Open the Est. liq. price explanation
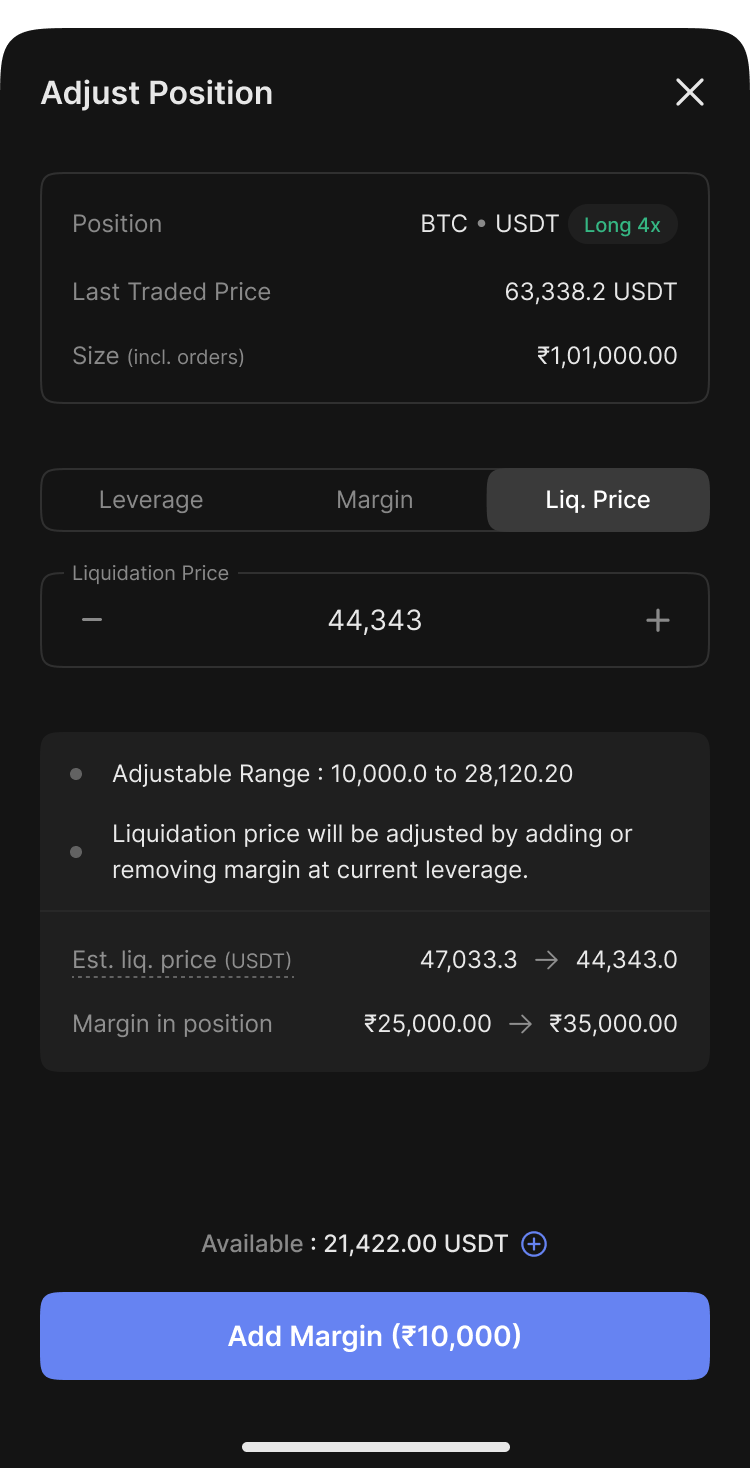Screen dimensions: 750x1468 coord(183,961)
